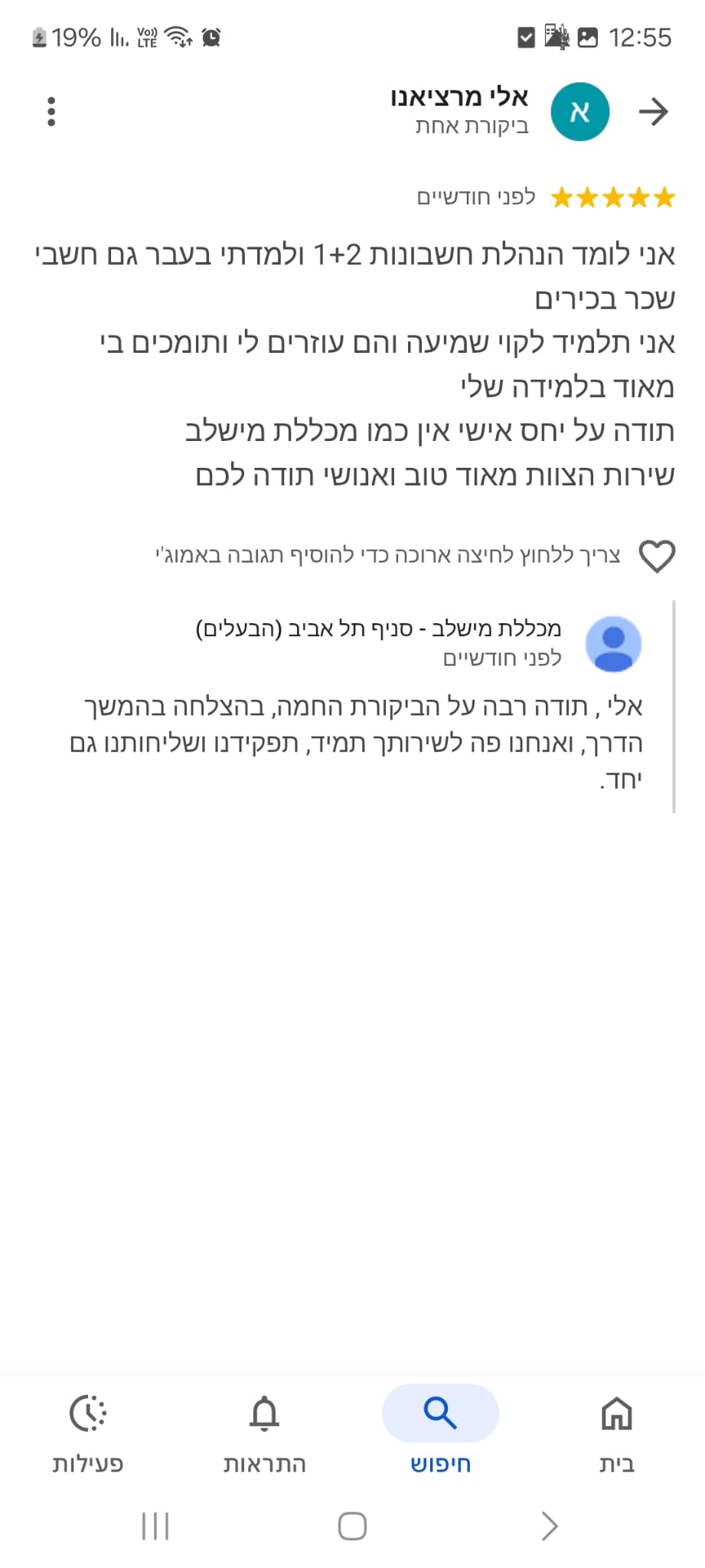Expand options for this review via kebab menu
This screenshot has width=705, height=1568.
click(x=51, y=112)
